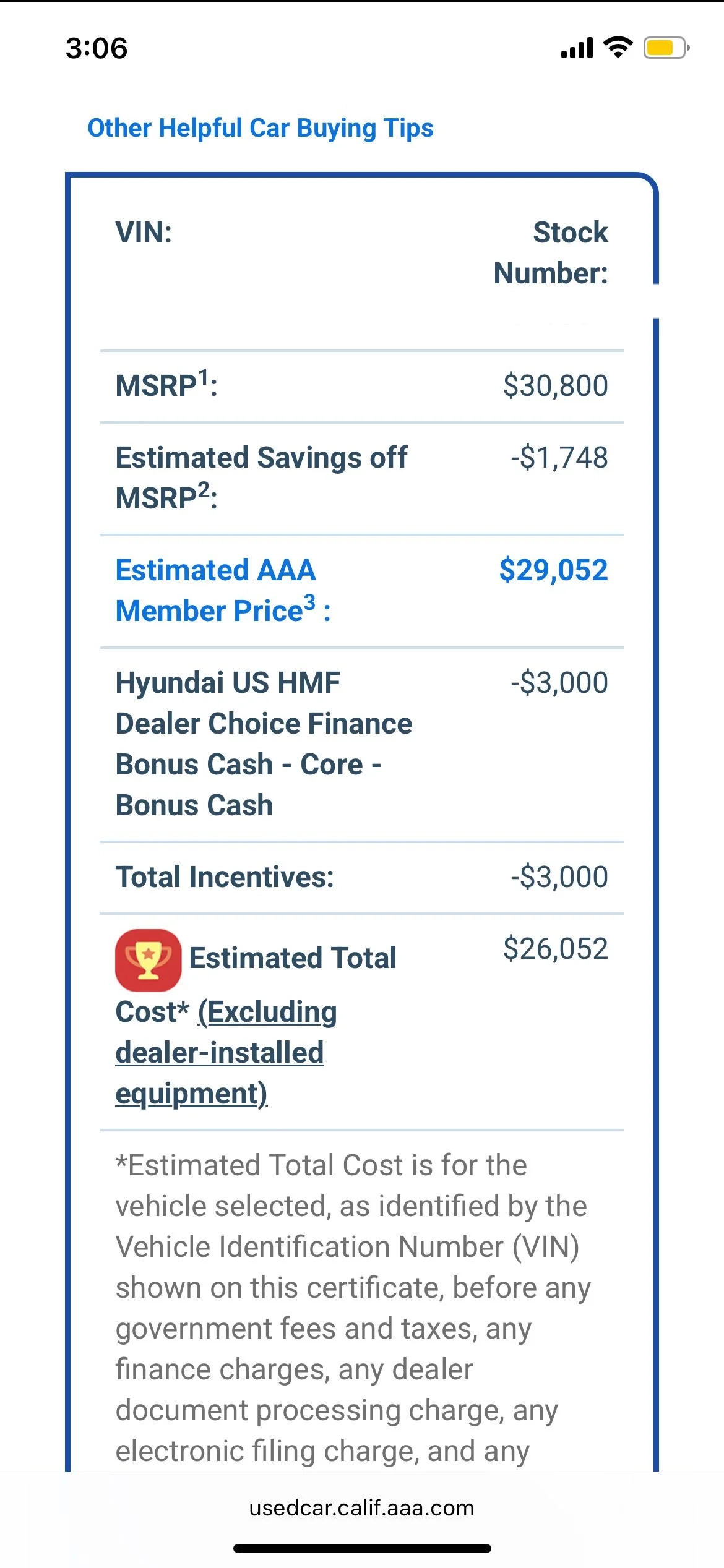724x1568 pixels.
Task: Click the trophy icon next to Estimated Total Cost
Action: (148, 961)
